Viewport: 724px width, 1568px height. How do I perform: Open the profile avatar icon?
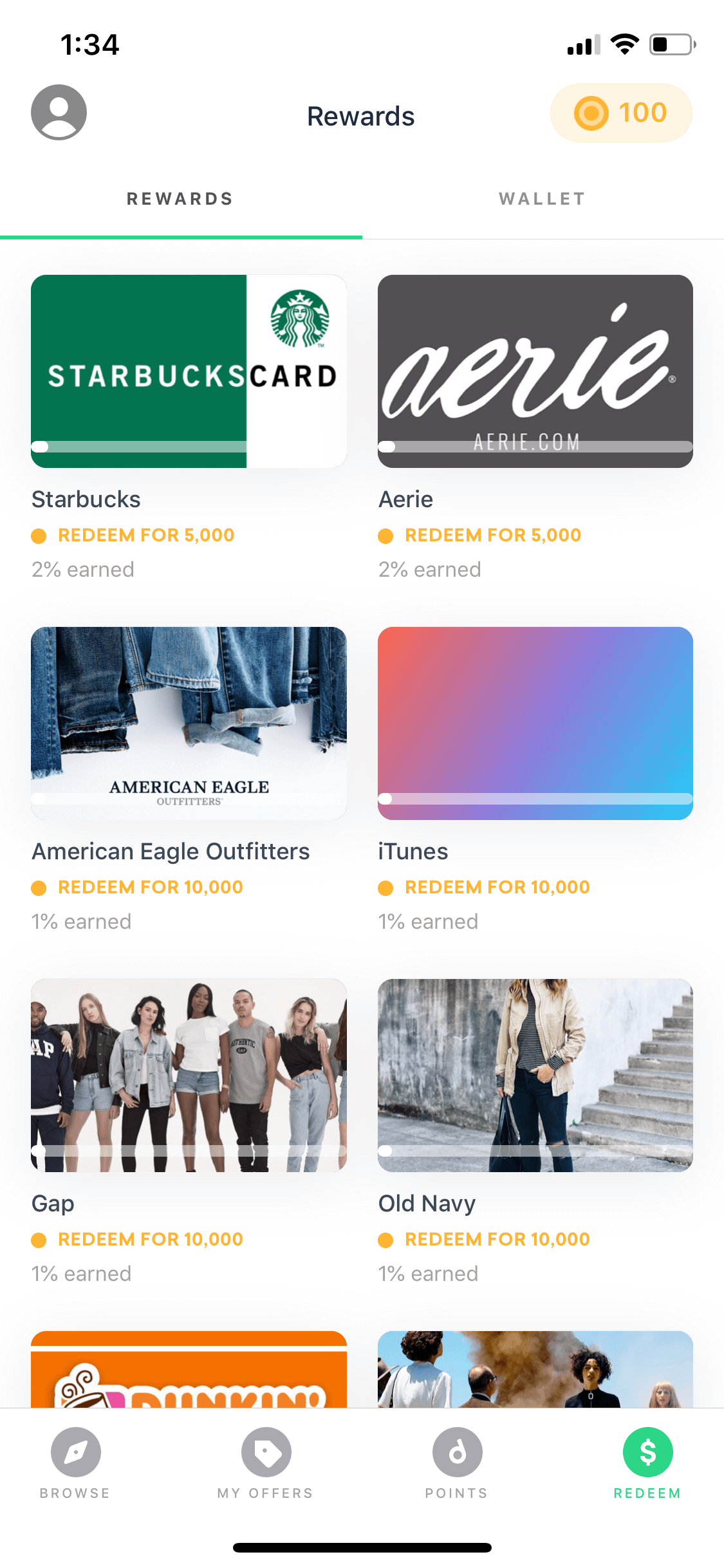59,112
